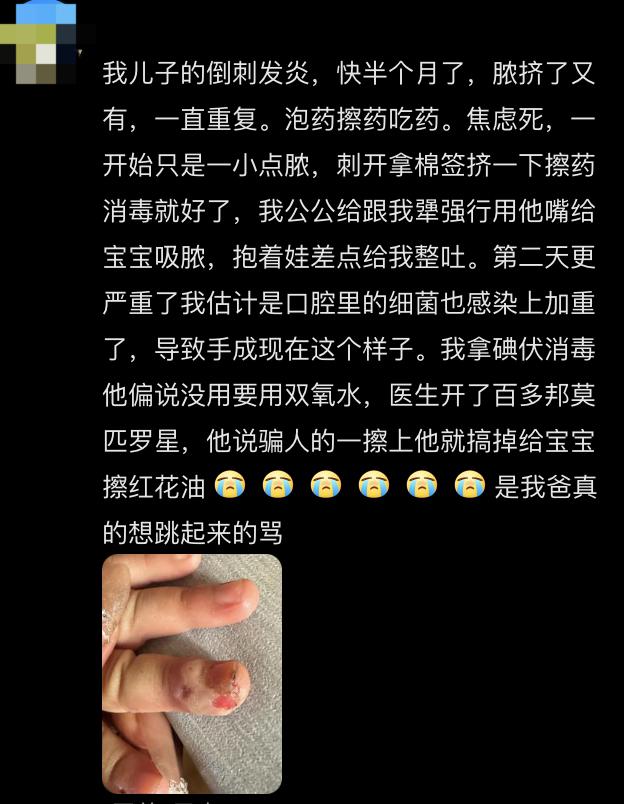Open the commenter's pixelated profile avatar
This screenshot has width=624, height=804.
coord(40,44)
